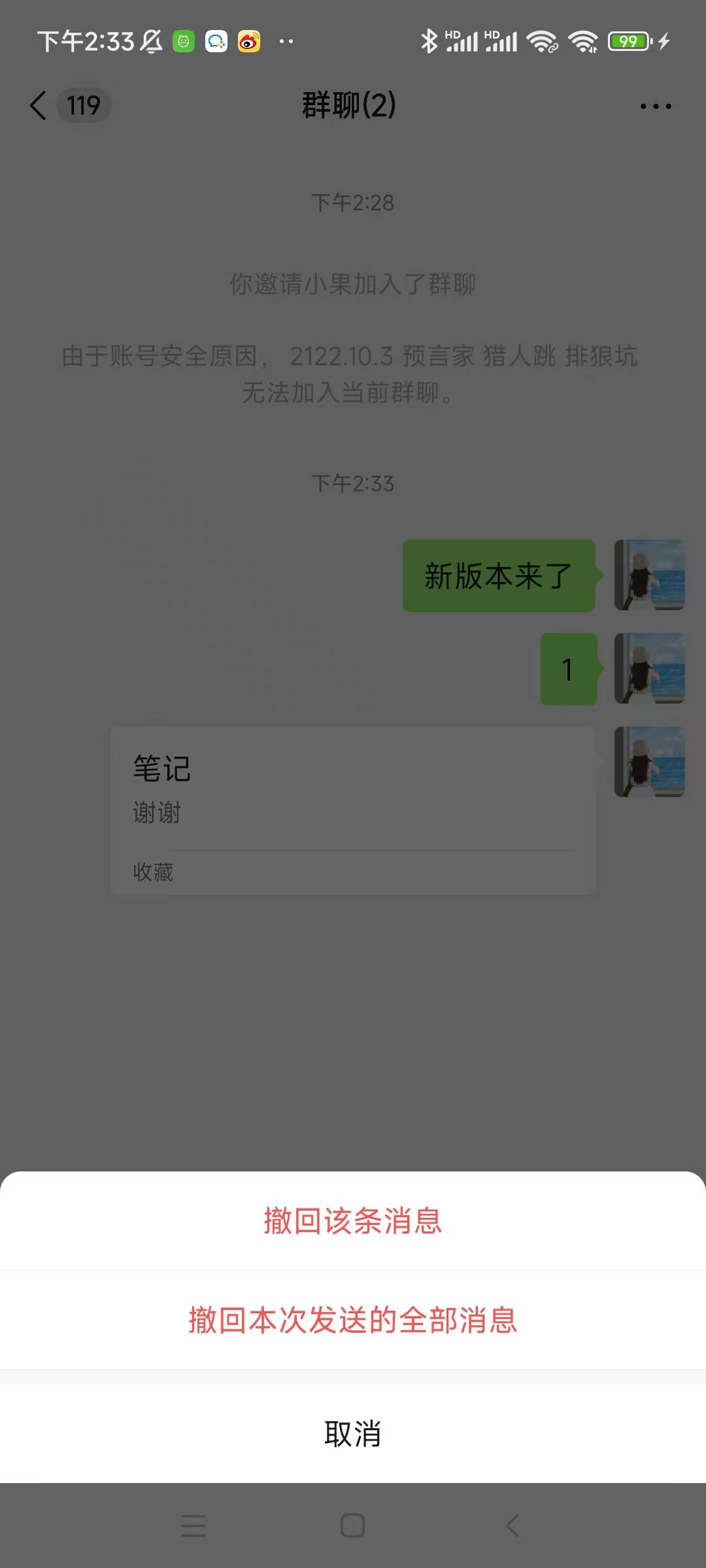Image resolution: width=706 pixels, height=1568 pixels.
Task: Select 撤回该条消息 to recall this message
Action: pyautogui.click(x=353, y=1221)
